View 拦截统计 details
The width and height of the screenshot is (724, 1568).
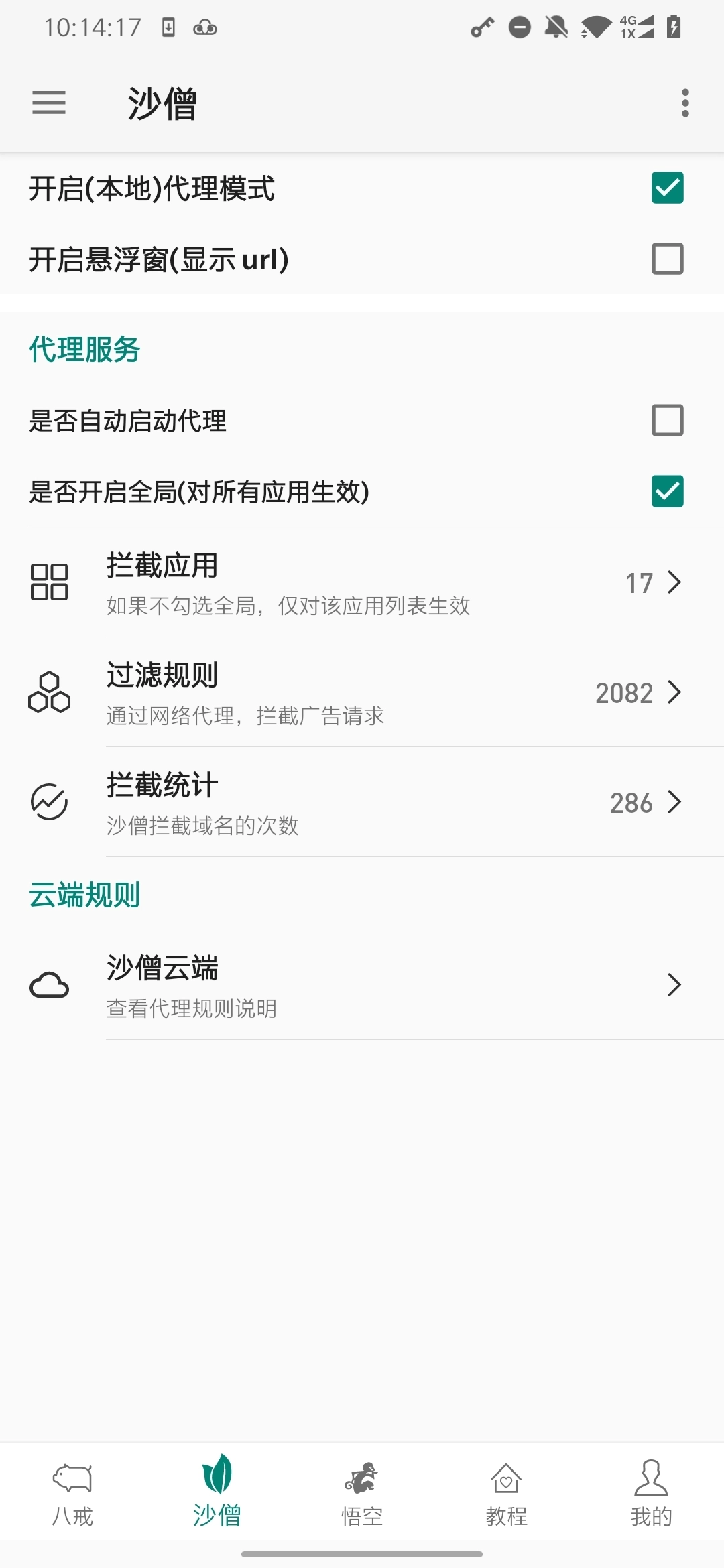click(362, 802)
